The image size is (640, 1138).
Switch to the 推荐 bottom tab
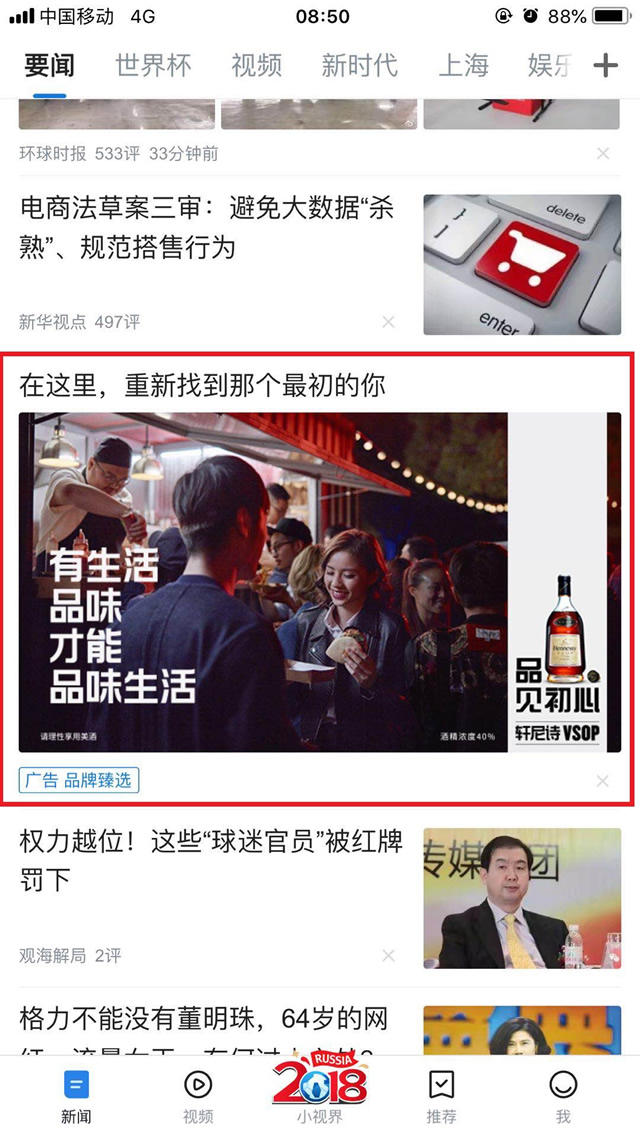coord(441,1096)
